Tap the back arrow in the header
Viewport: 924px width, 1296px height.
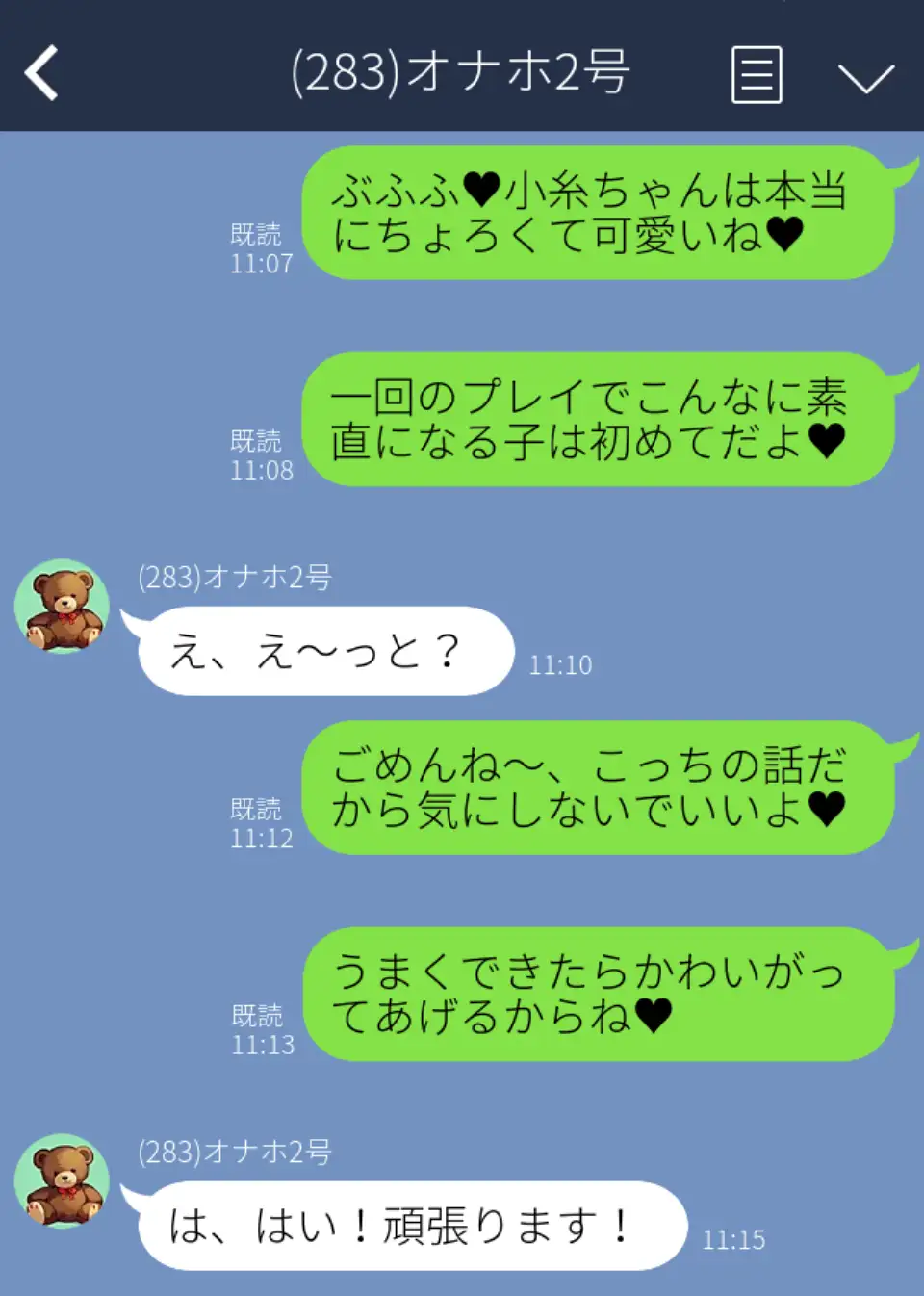(40, 72)
